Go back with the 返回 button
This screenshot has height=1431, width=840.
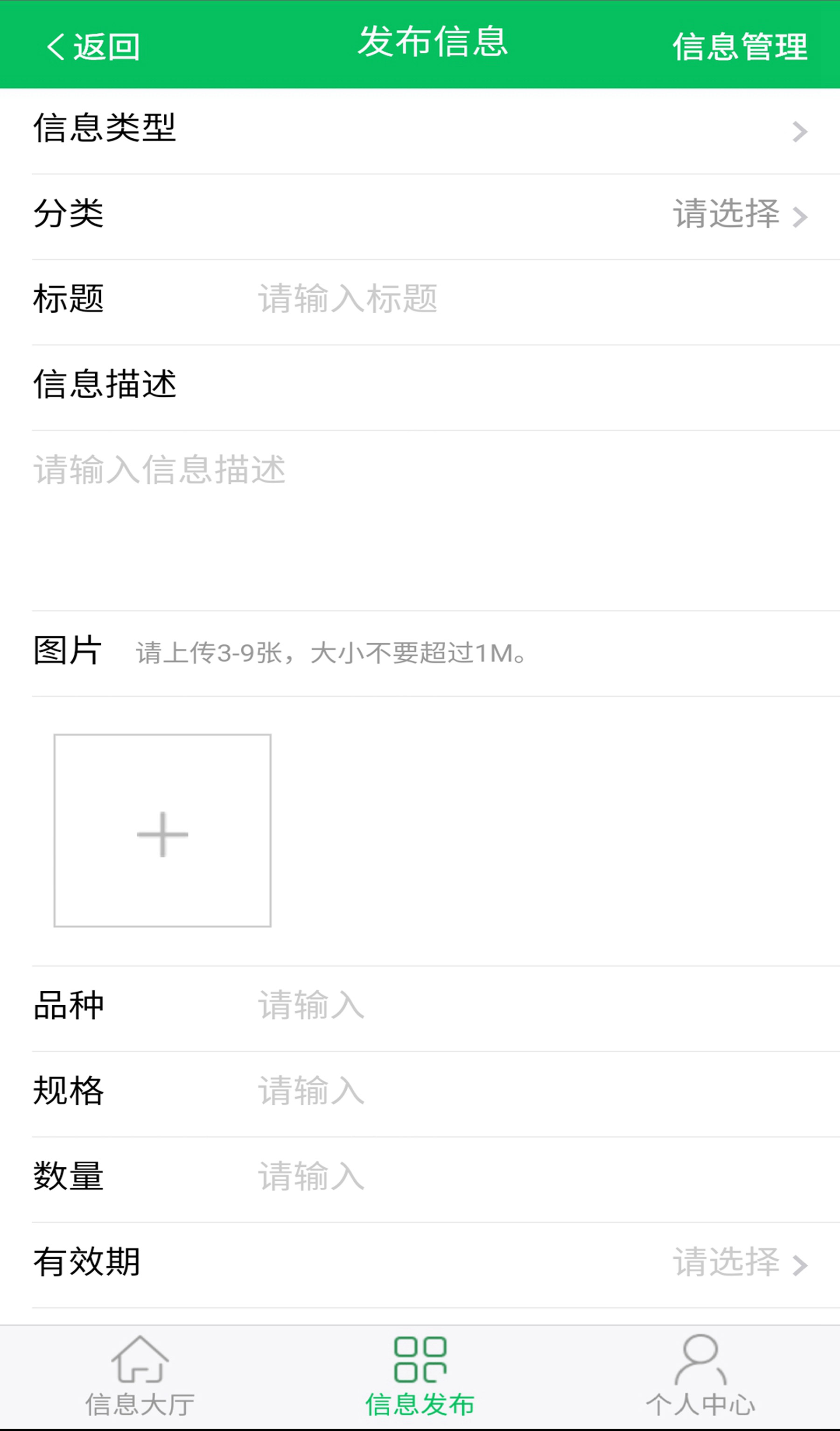point(94,47)
